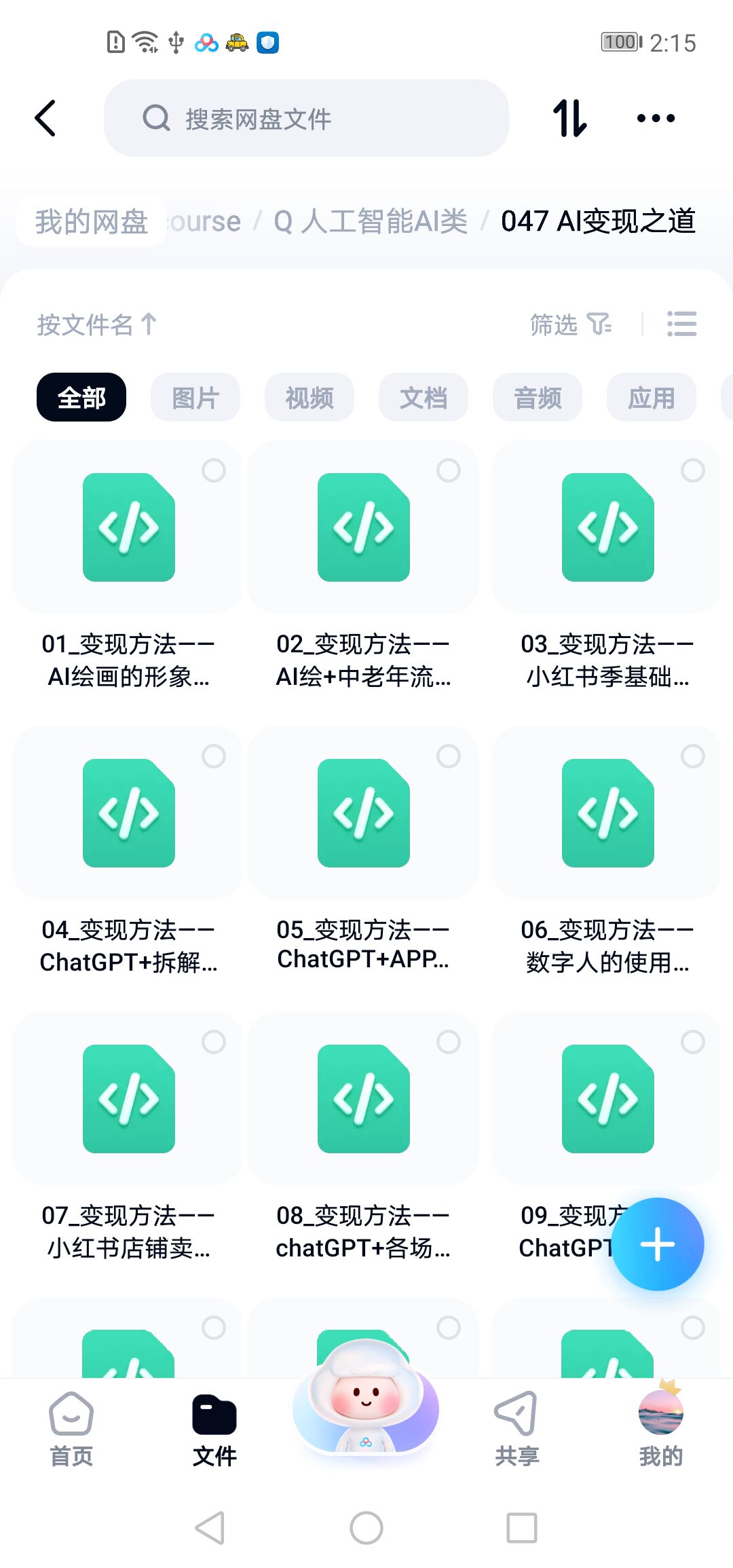Tap the blue plus floating button
The height and width of the screenshot is (1568, 733).
pyautogui.click(x=657, y=1244)
